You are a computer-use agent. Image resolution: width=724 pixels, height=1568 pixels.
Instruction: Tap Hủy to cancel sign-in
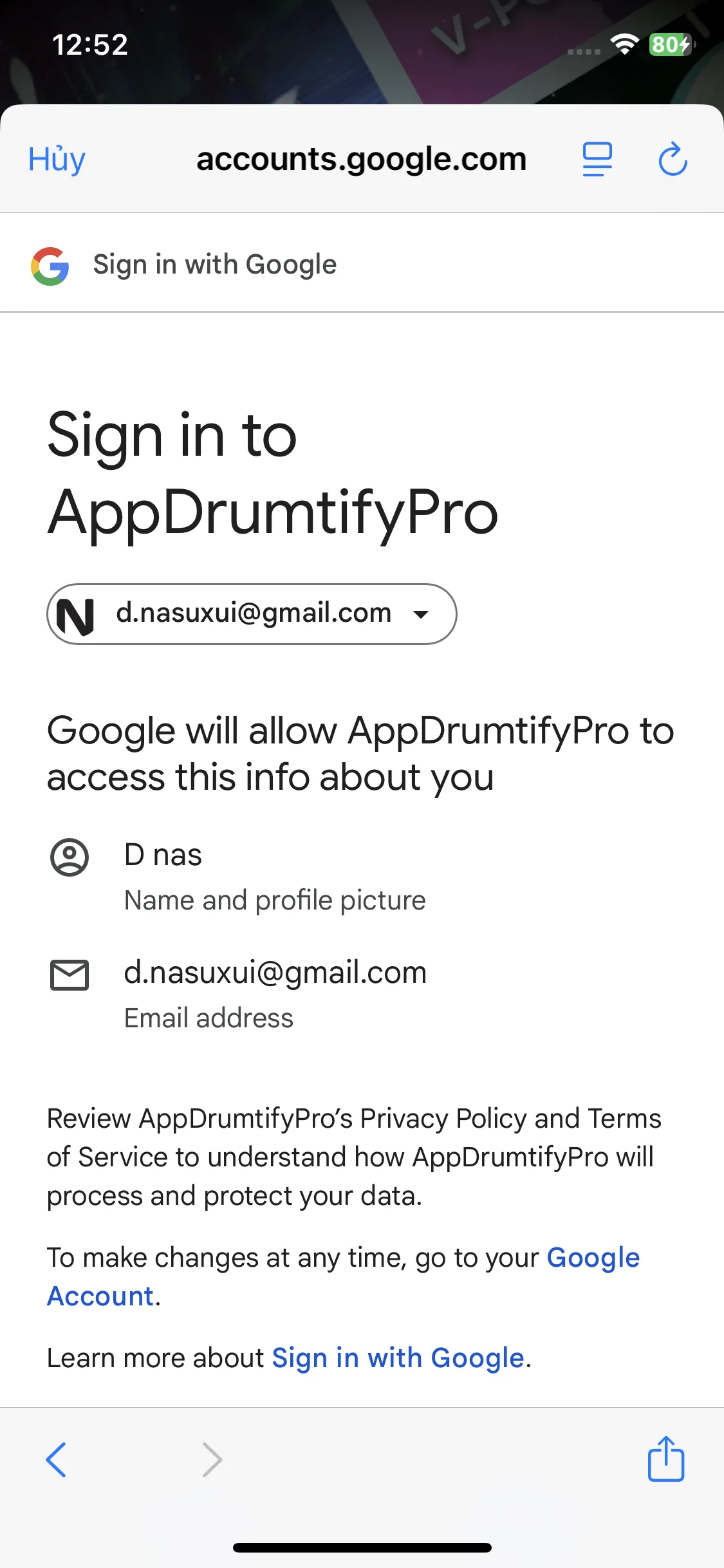click(x=57, y=160)
